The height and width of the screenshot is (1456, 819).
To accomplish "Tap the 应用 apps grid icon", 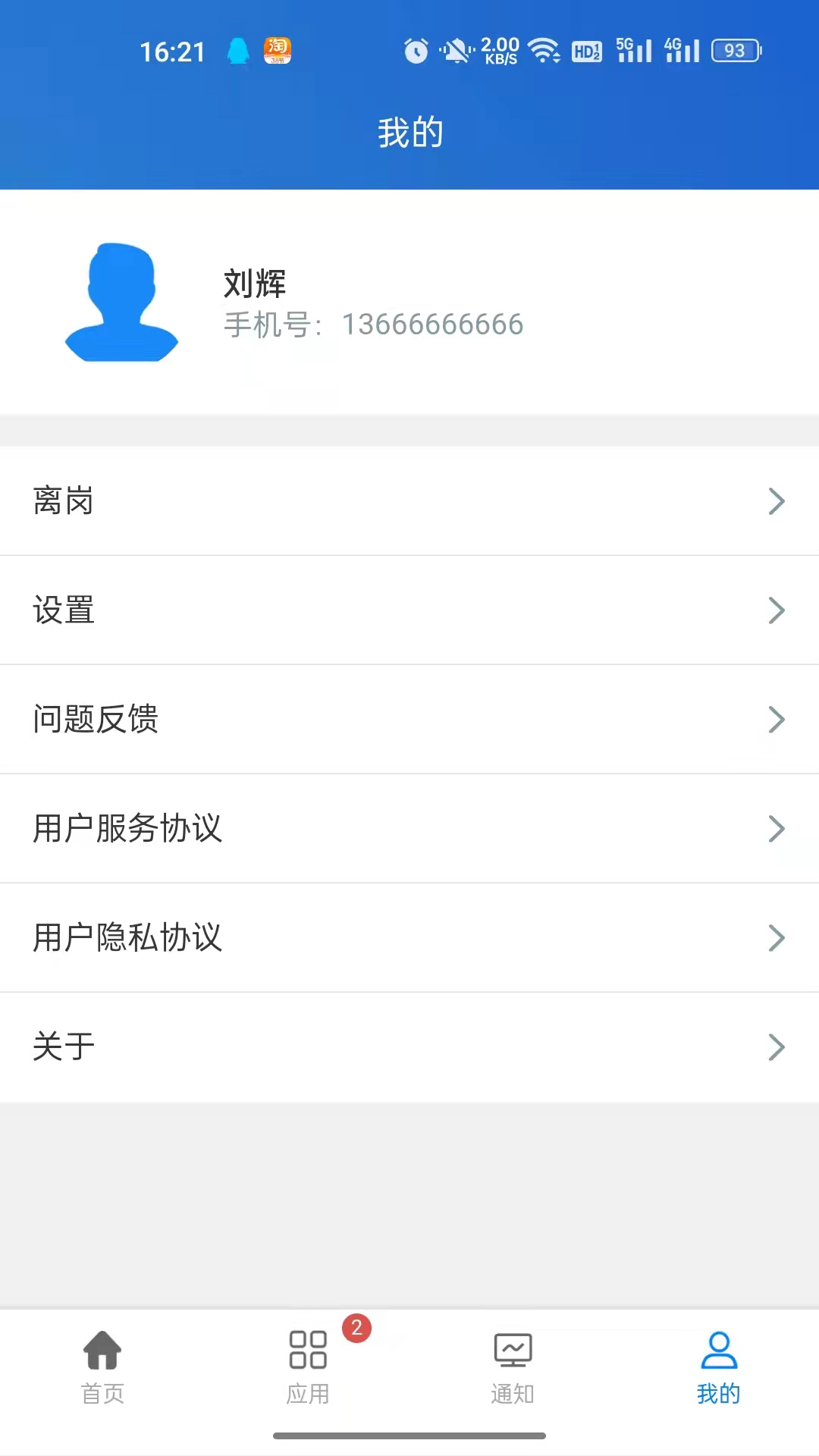I will click(x=307, y=1349).
